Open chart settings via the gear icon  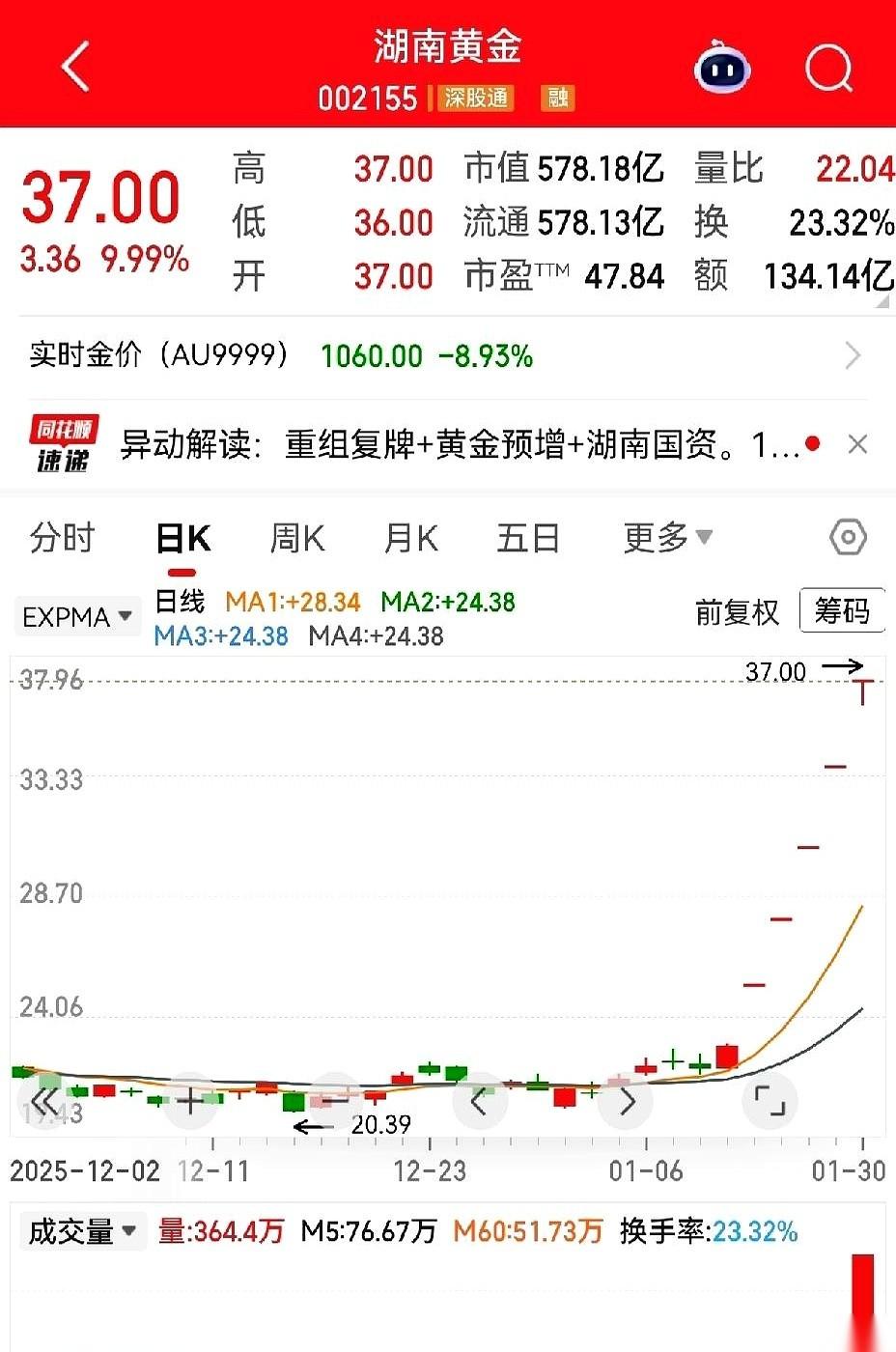[847, 538]
